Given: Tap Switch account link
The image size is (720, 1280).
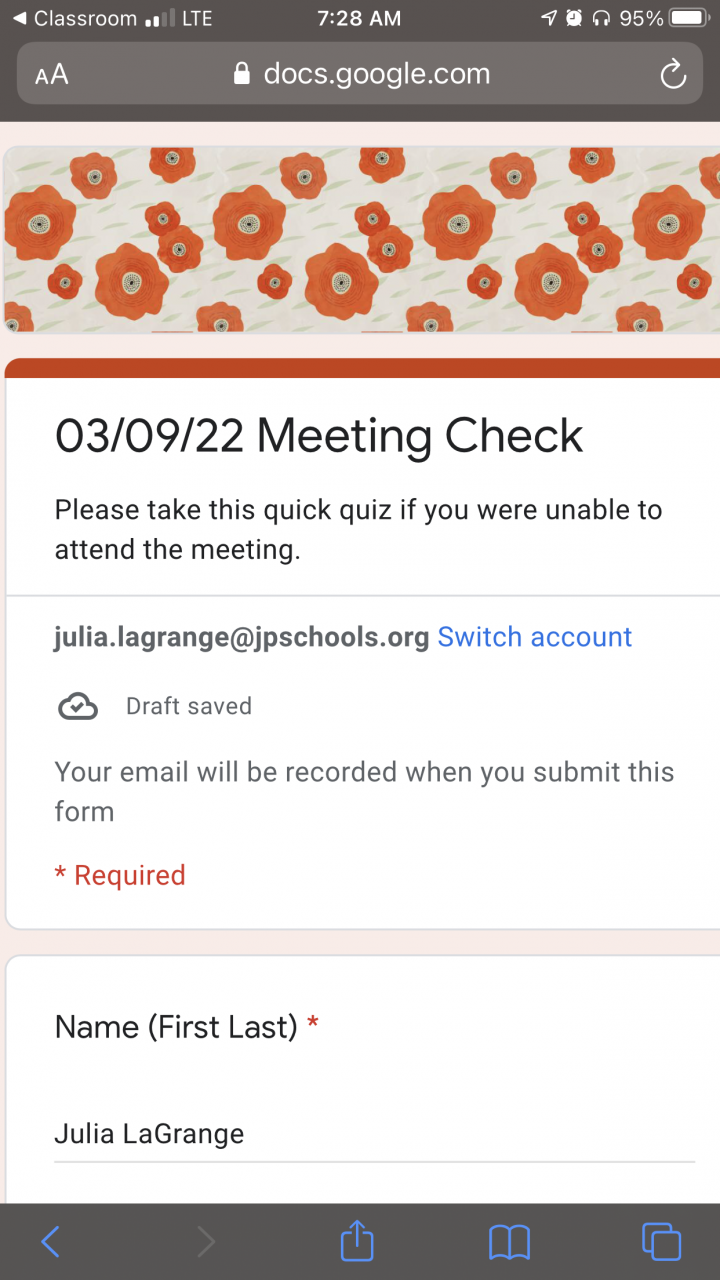Looking at the screenshot, I should click(534, 637).
